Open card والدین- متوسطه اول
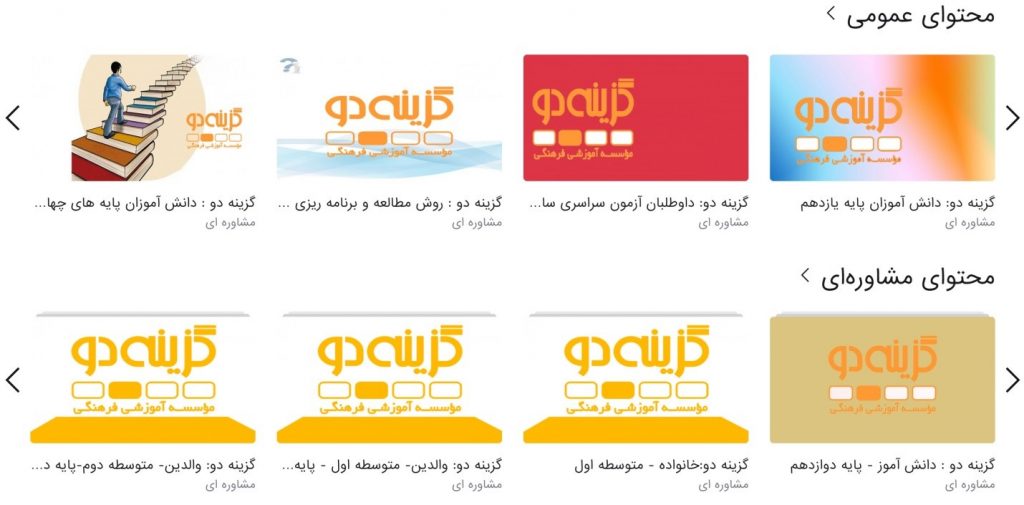The image size is (1024, 505). [389, 379]
